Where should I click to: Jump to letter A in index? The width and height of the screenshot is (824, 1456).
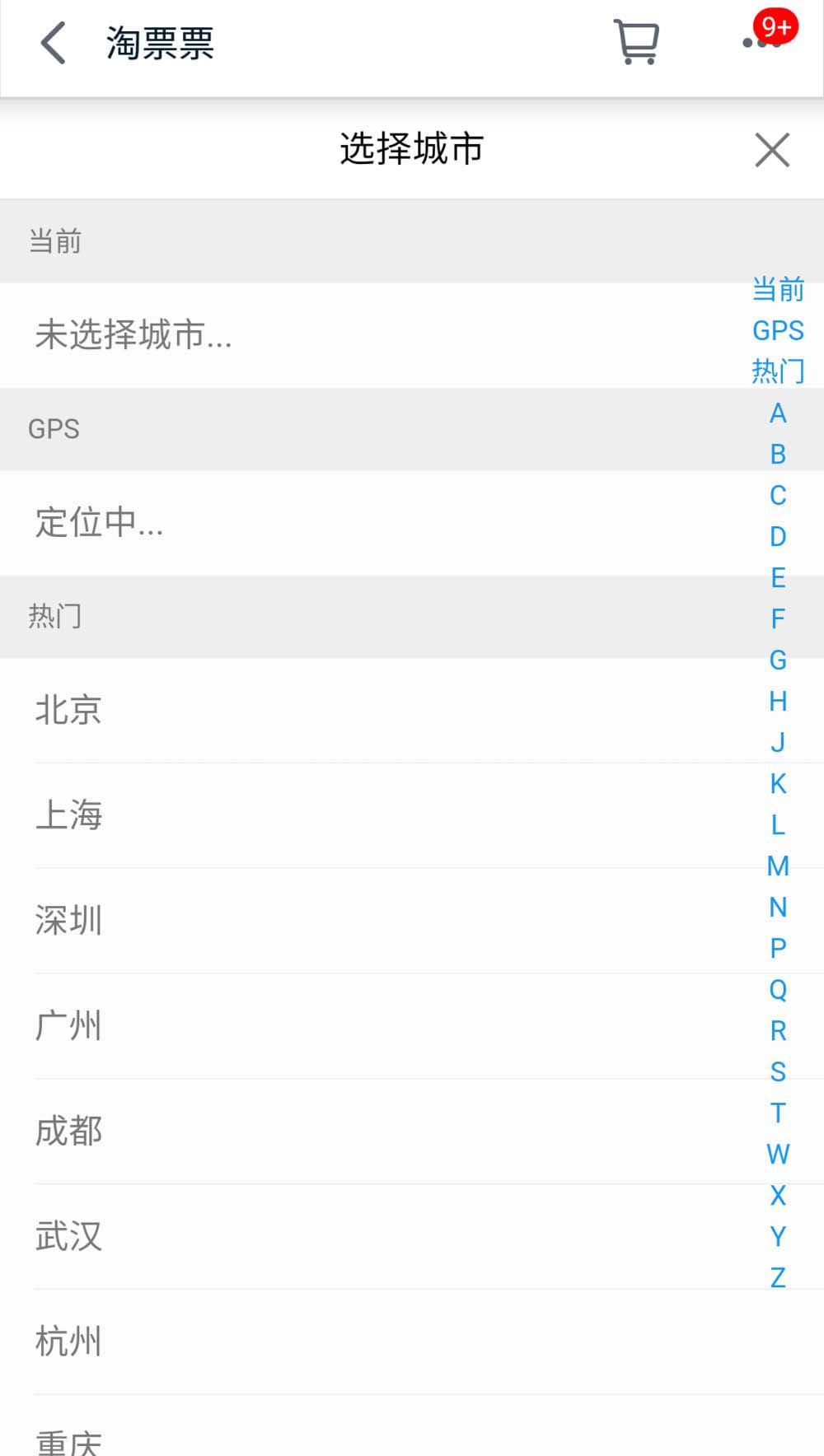(x=778, y=413)
